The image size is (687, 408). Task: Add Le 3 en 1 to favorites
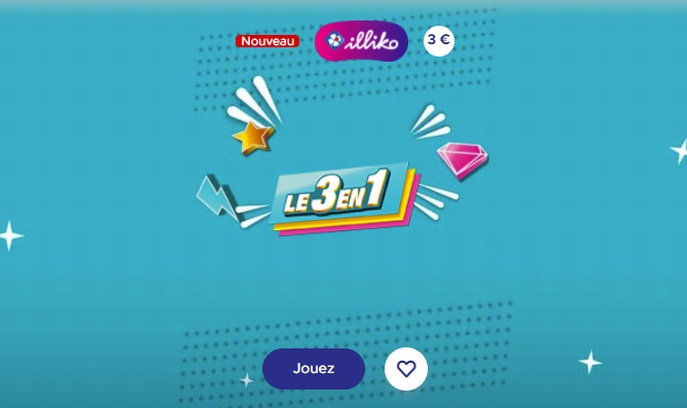tap(406, 369)
